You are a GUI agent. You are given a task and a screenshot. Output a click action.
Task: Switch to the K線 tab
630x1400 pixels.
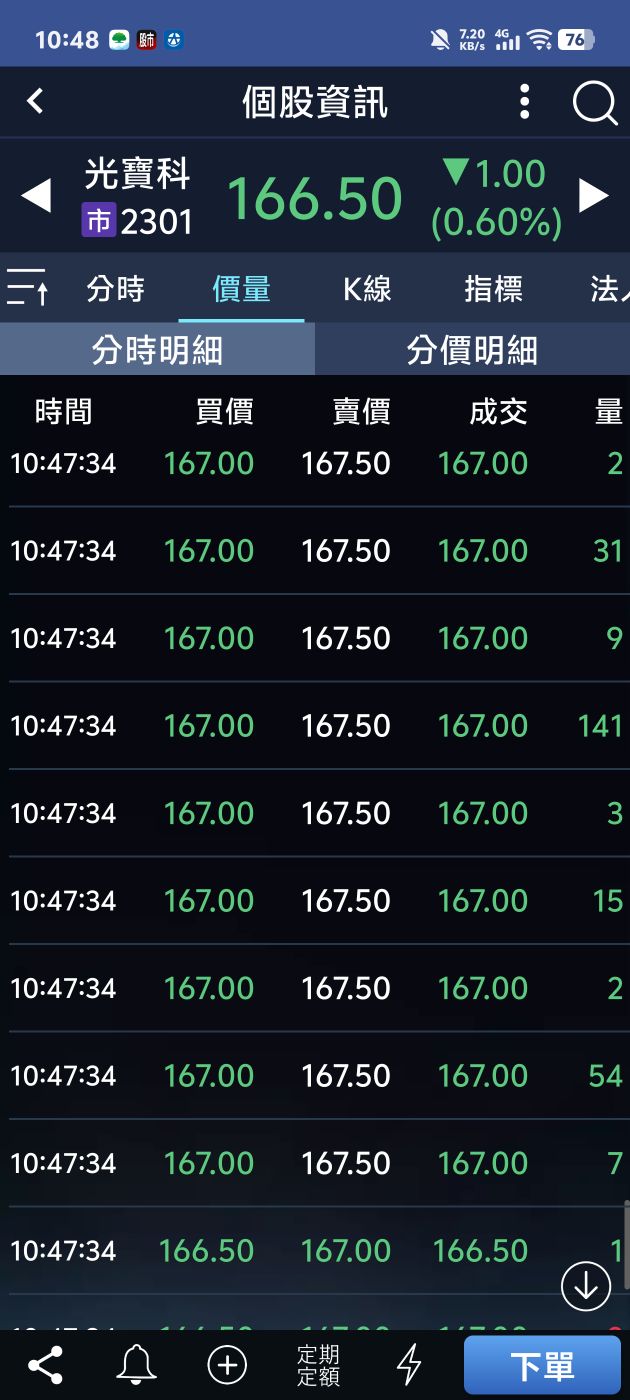coord(367,289)
